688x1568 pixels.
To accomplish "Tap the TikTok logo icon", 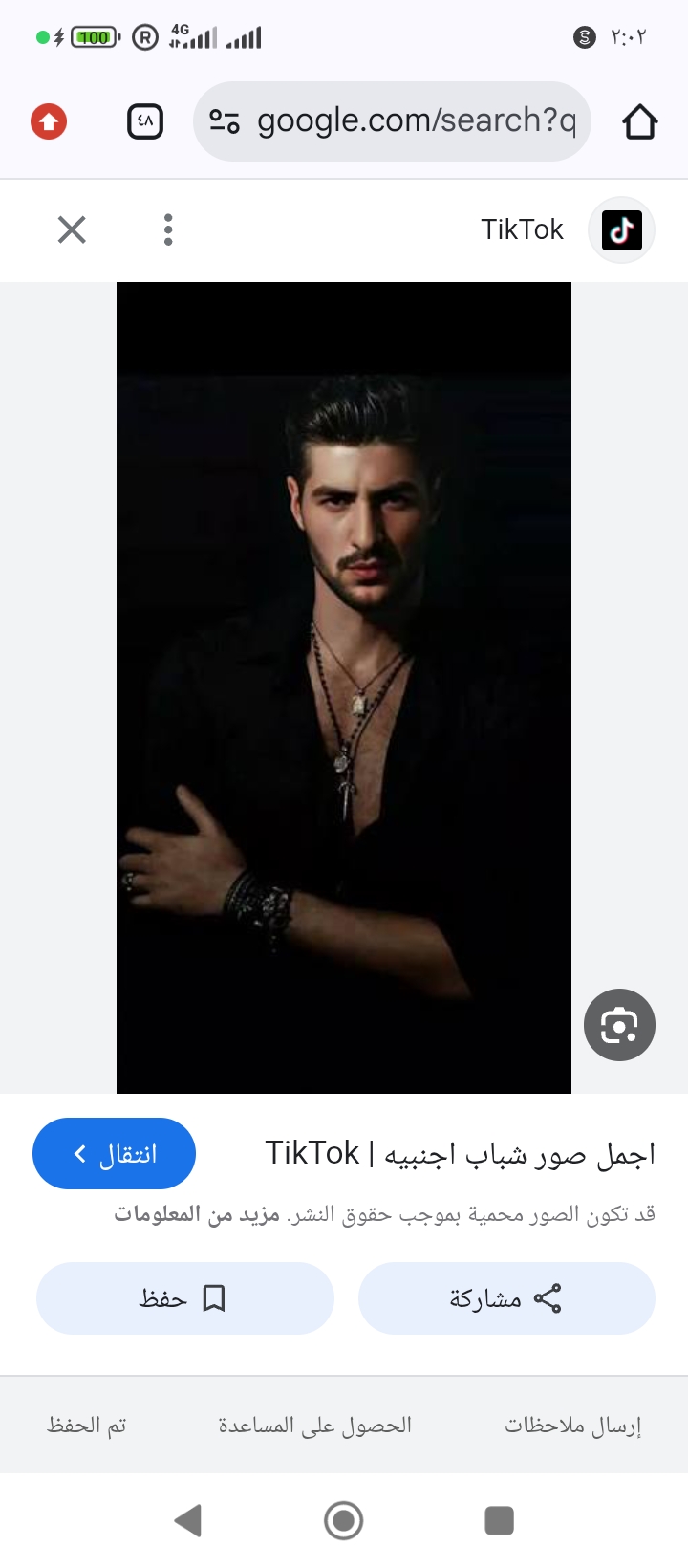I will tap(620, 229).
